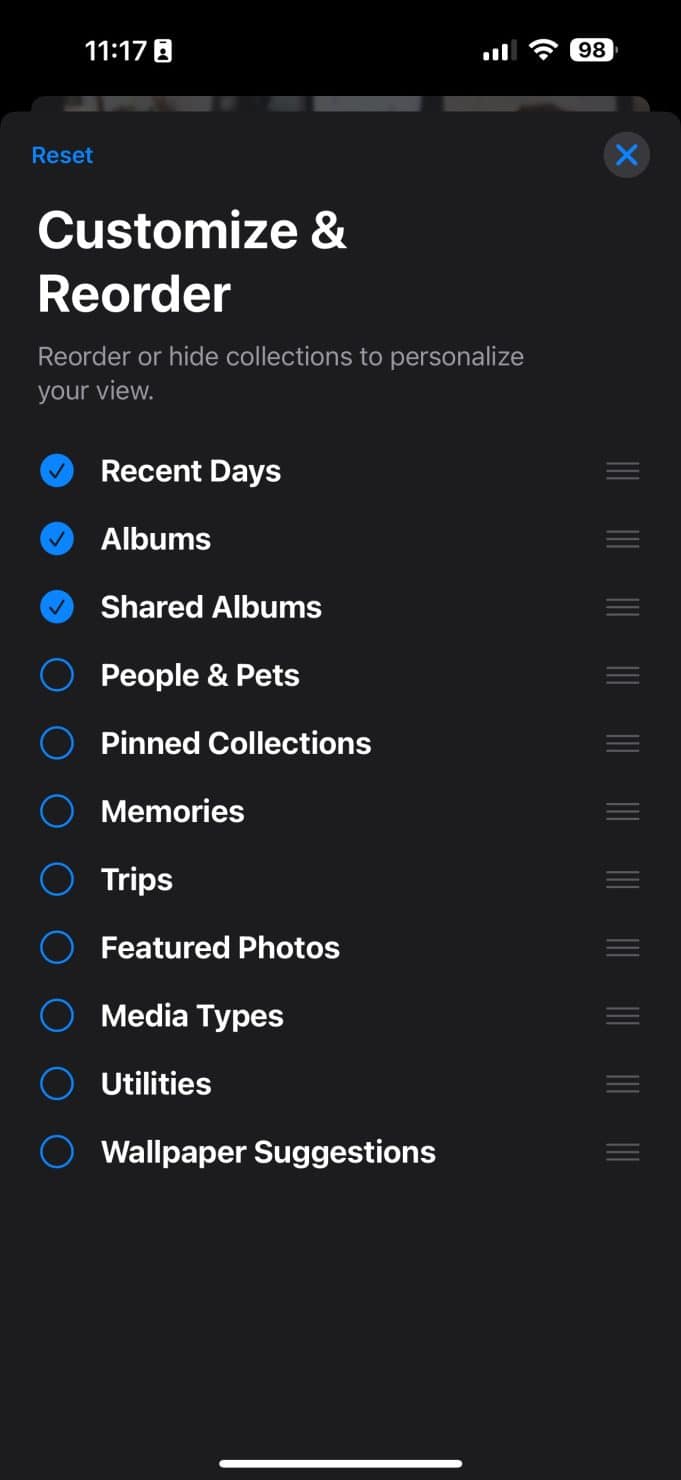
Task: Deselect Shared Albums checkbox
Action: (57, 607)
